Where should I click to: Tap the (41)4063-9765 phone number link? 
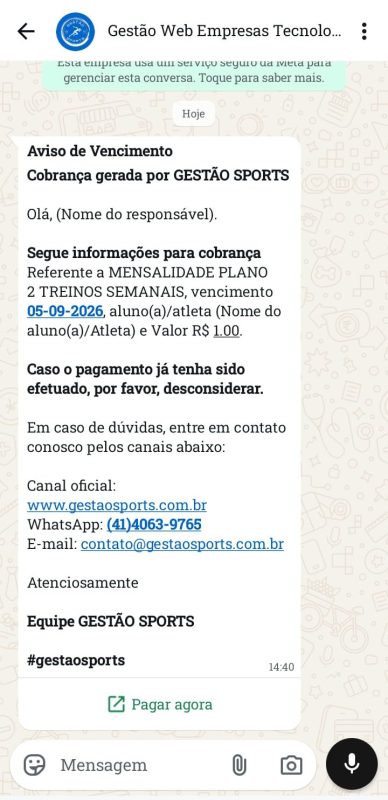coord(154,524)
